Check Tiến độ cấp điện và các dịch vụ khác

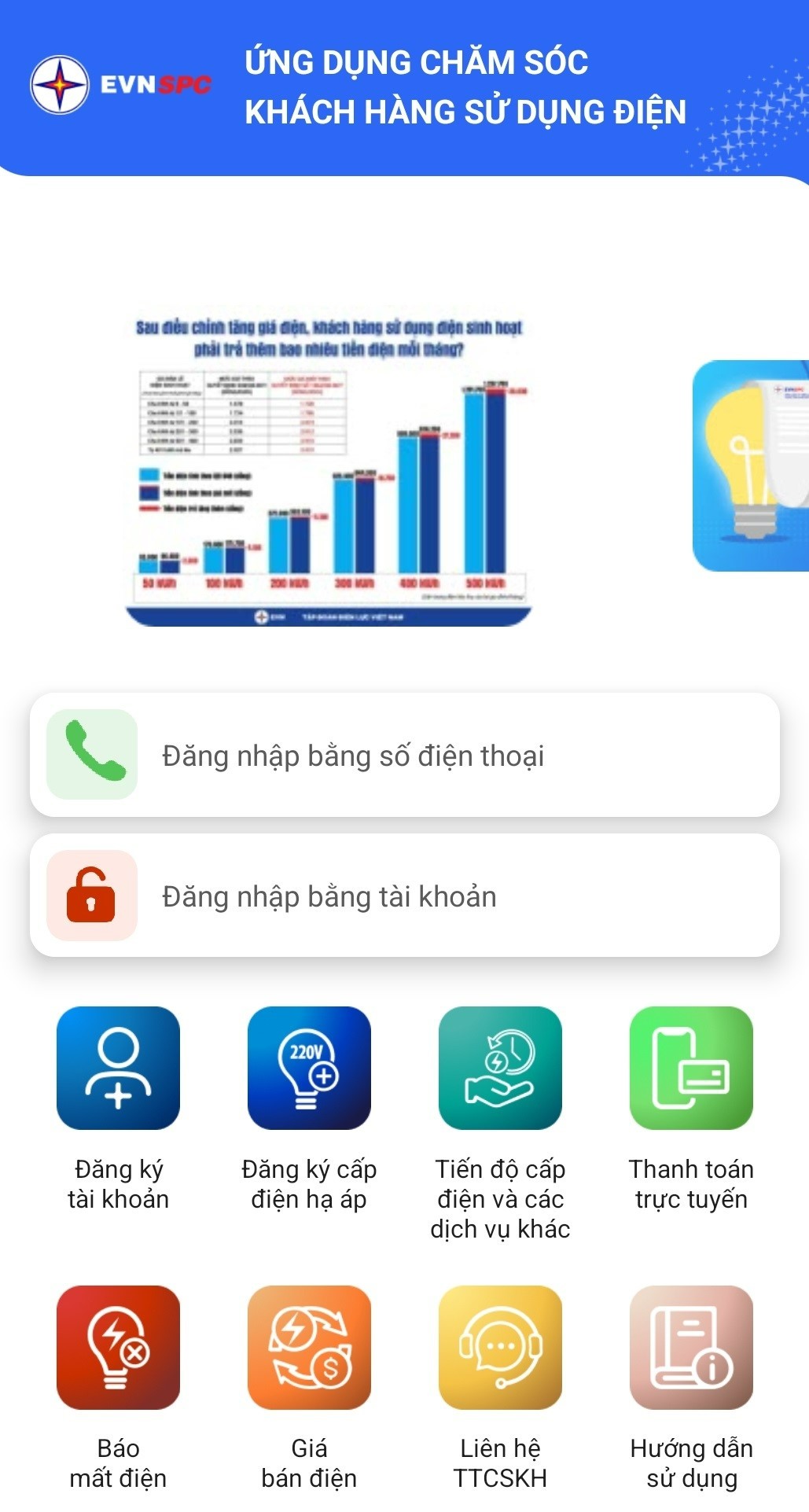[500, 1069]
